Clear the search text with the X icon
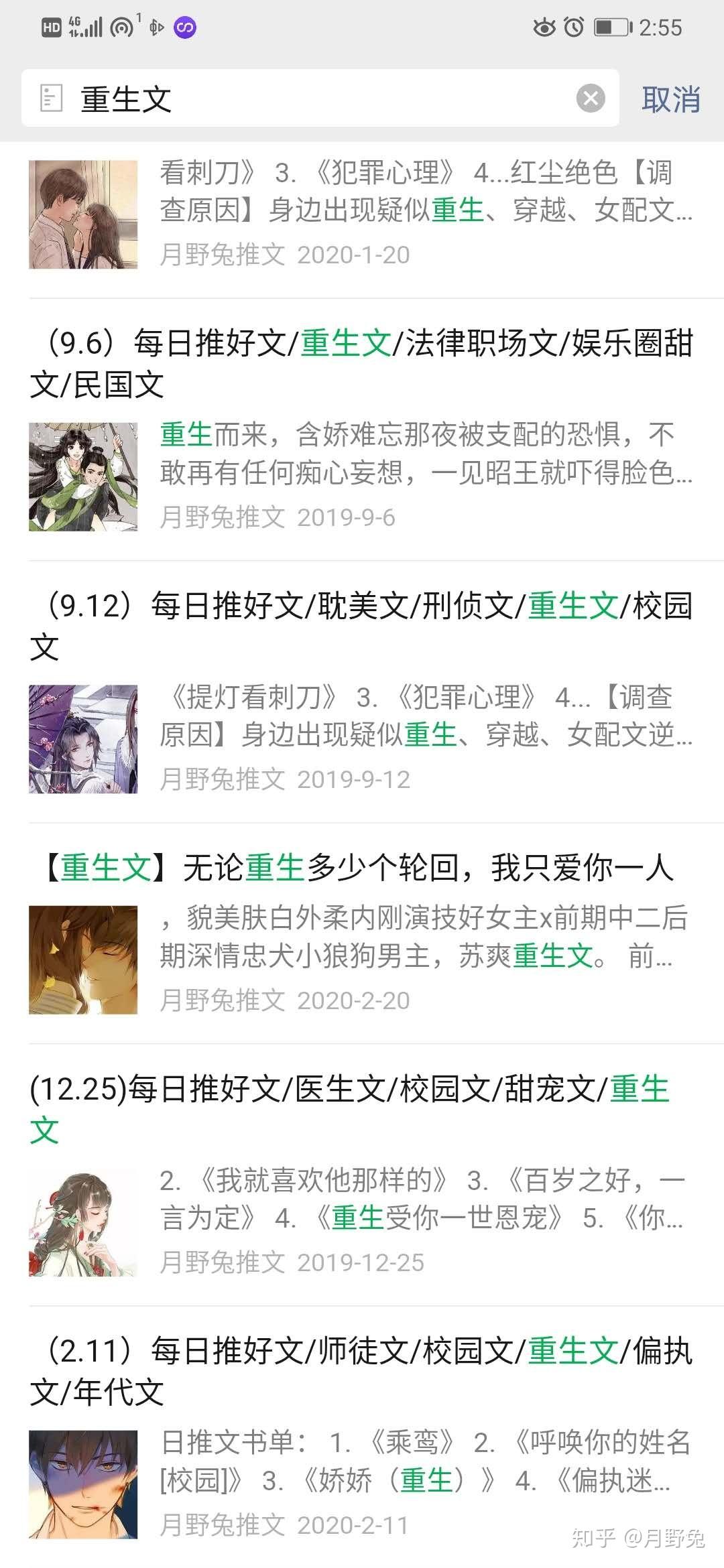724x1568 pixels. pos(590,99)
